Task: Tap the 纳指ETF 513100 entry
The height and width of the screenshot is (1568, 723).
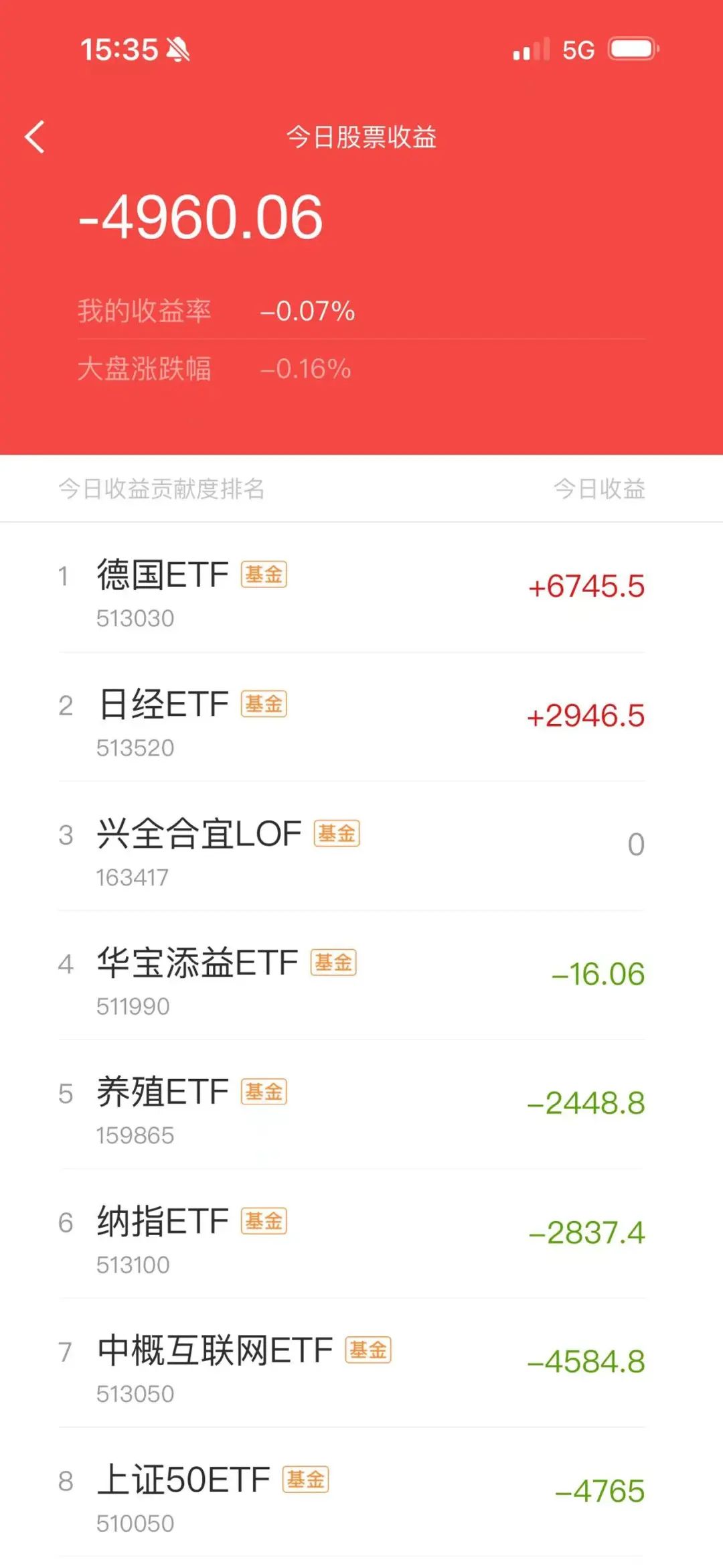Action: tap(361, 1234)
